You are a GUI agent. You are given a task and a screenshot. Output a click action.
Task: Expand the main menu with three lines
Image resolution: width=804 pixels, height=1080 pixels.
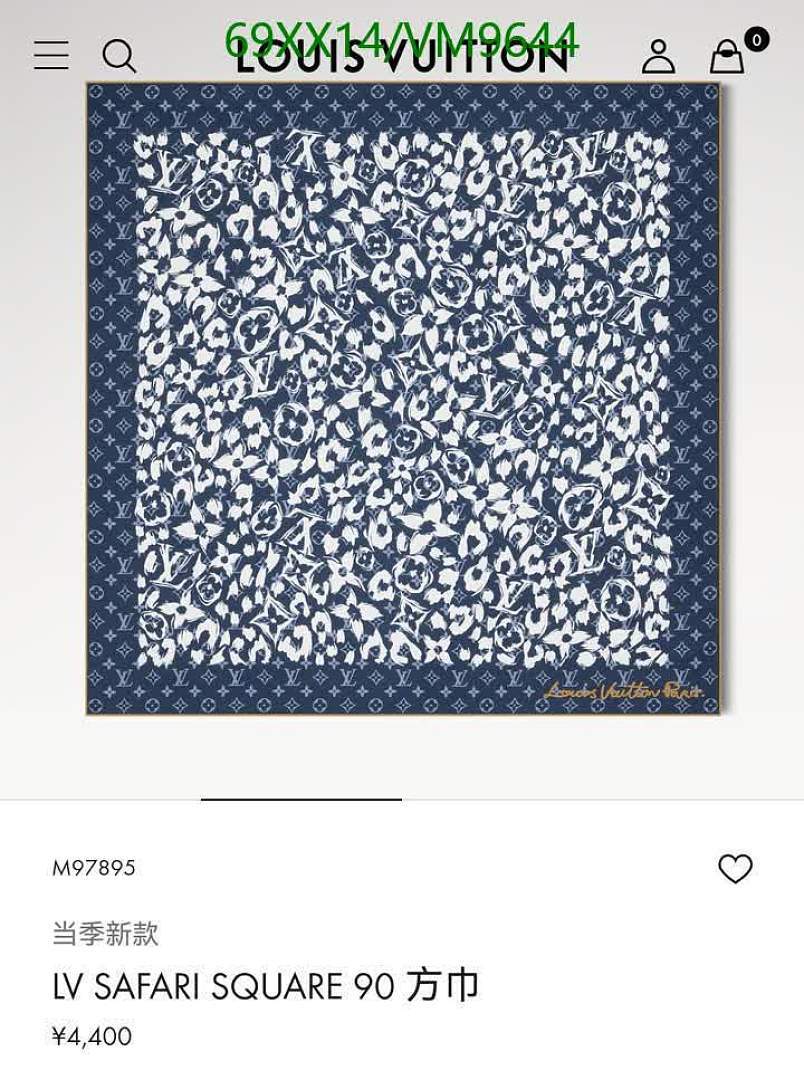coord(49,55)
